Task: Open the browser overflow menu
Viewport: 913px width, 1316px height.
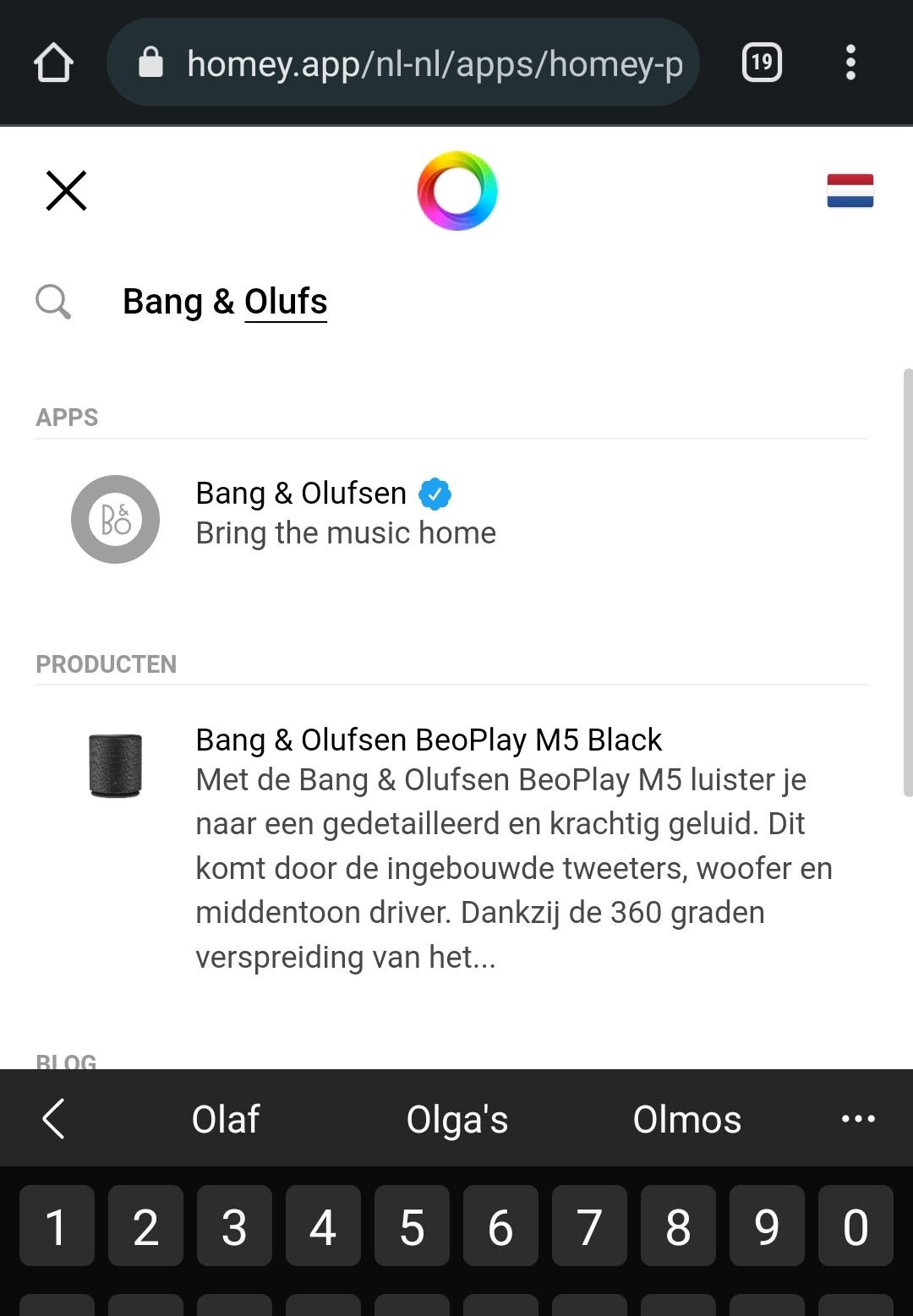Action: (x=850, y=63)
